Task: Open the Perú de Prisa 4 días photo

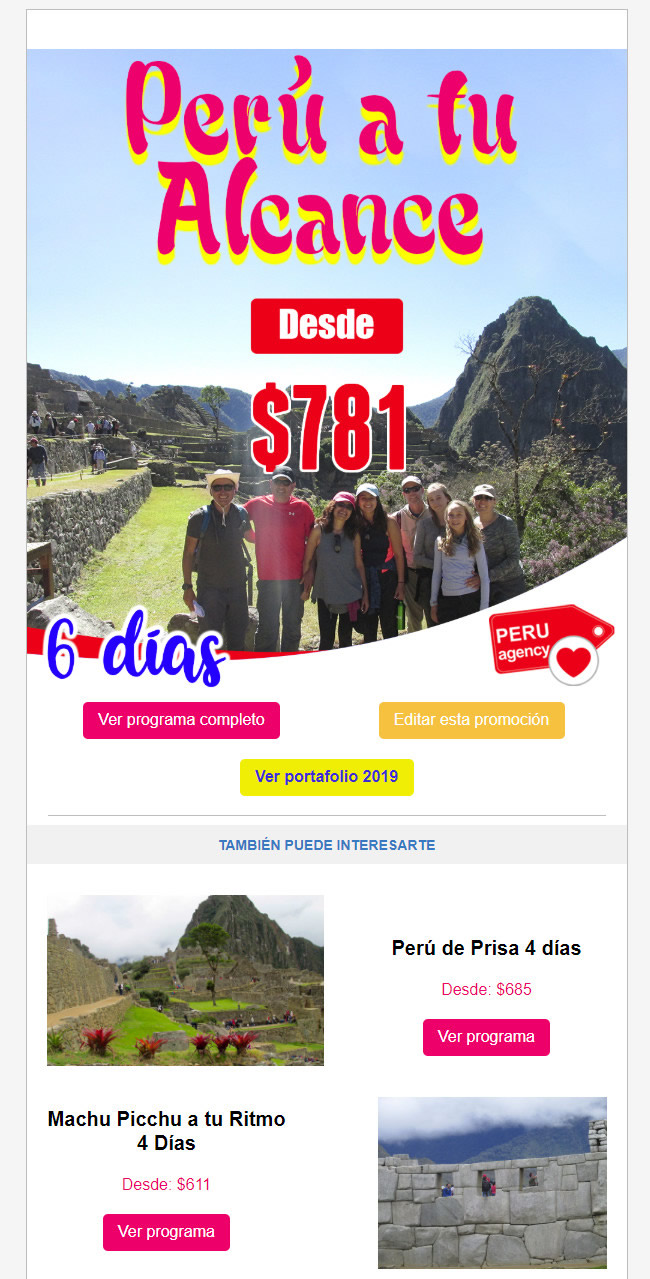Action: [185, 980]
